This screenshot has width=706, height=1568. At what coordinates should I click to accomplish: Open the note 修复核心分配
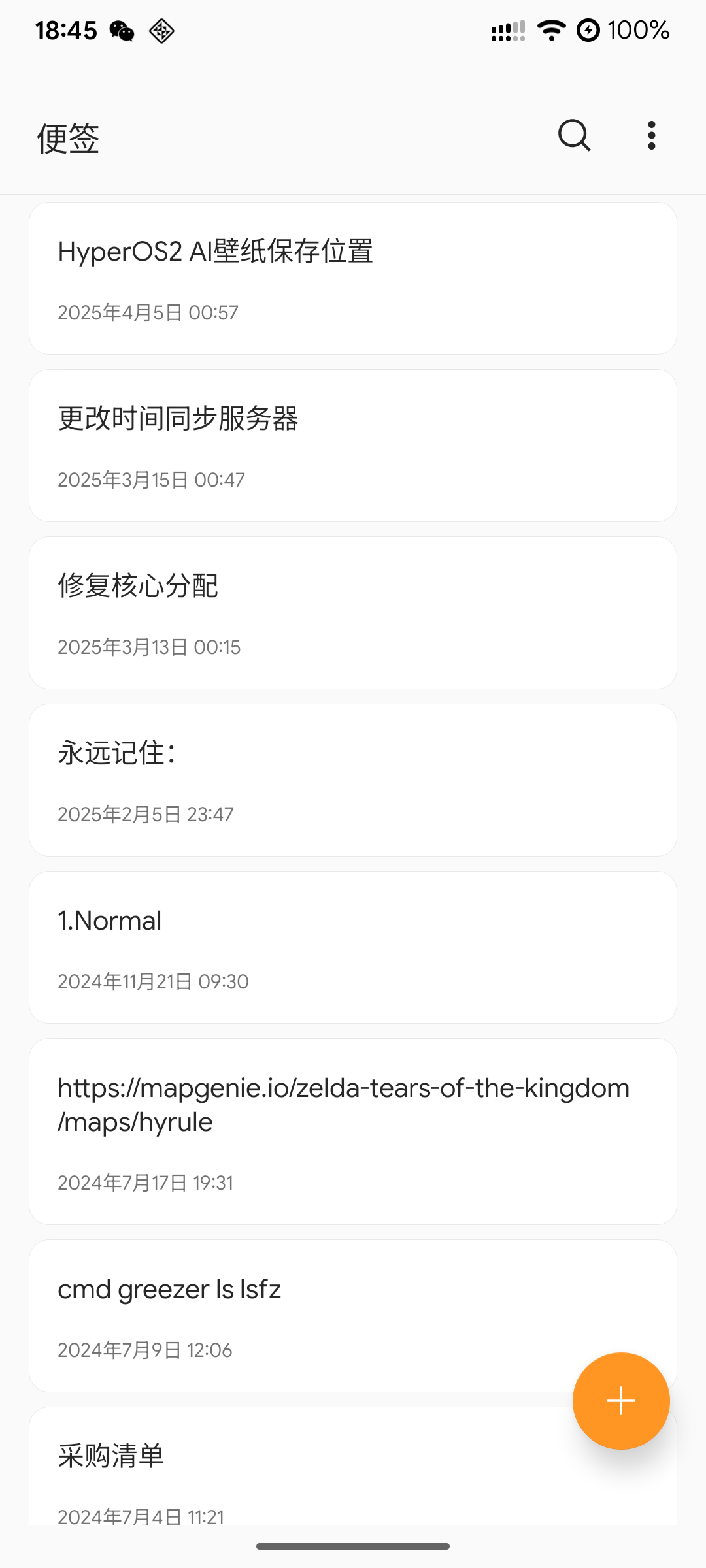click(353, 612)
